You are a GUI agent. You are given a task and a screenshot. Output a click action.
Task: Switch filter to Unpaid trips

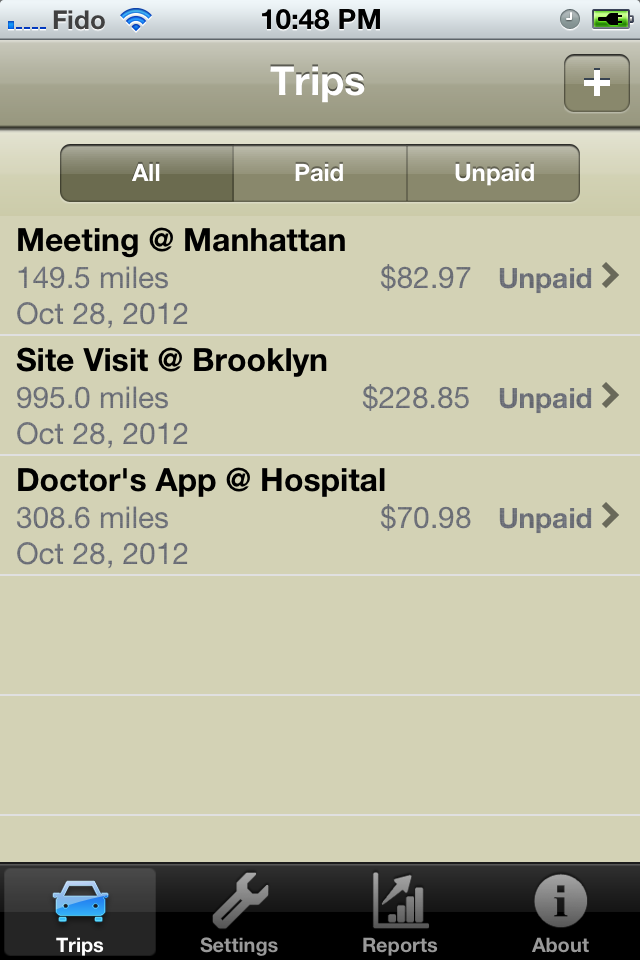(494, 173)
